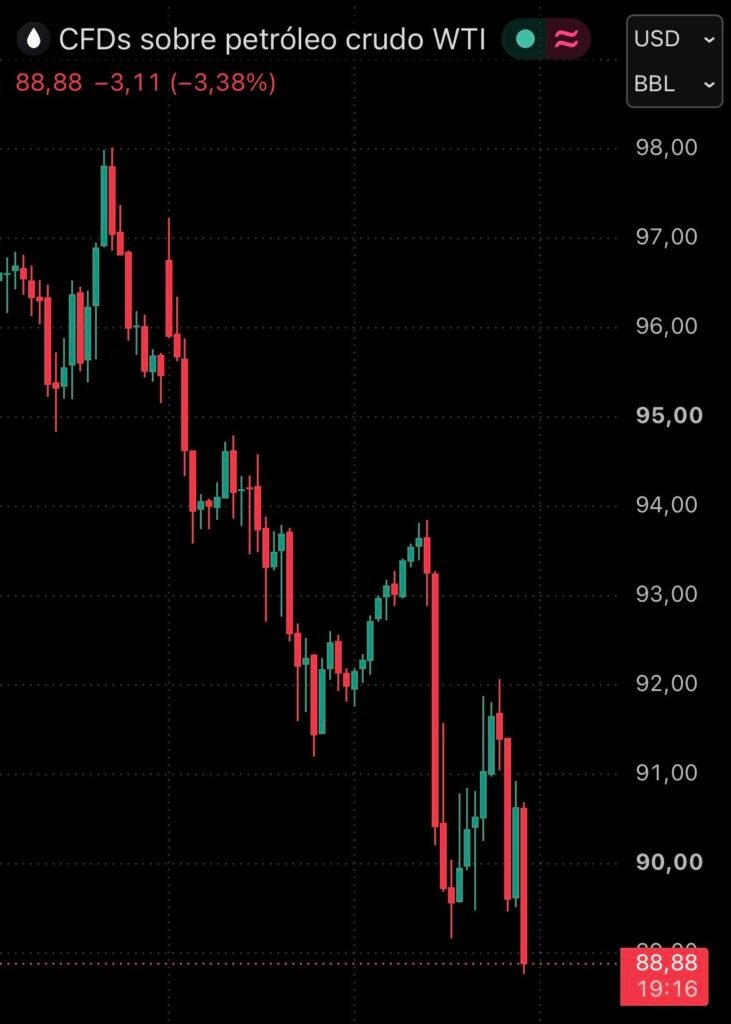Tap the pink wavy indicator icon

pyautogui.click(x=566, y=40)
